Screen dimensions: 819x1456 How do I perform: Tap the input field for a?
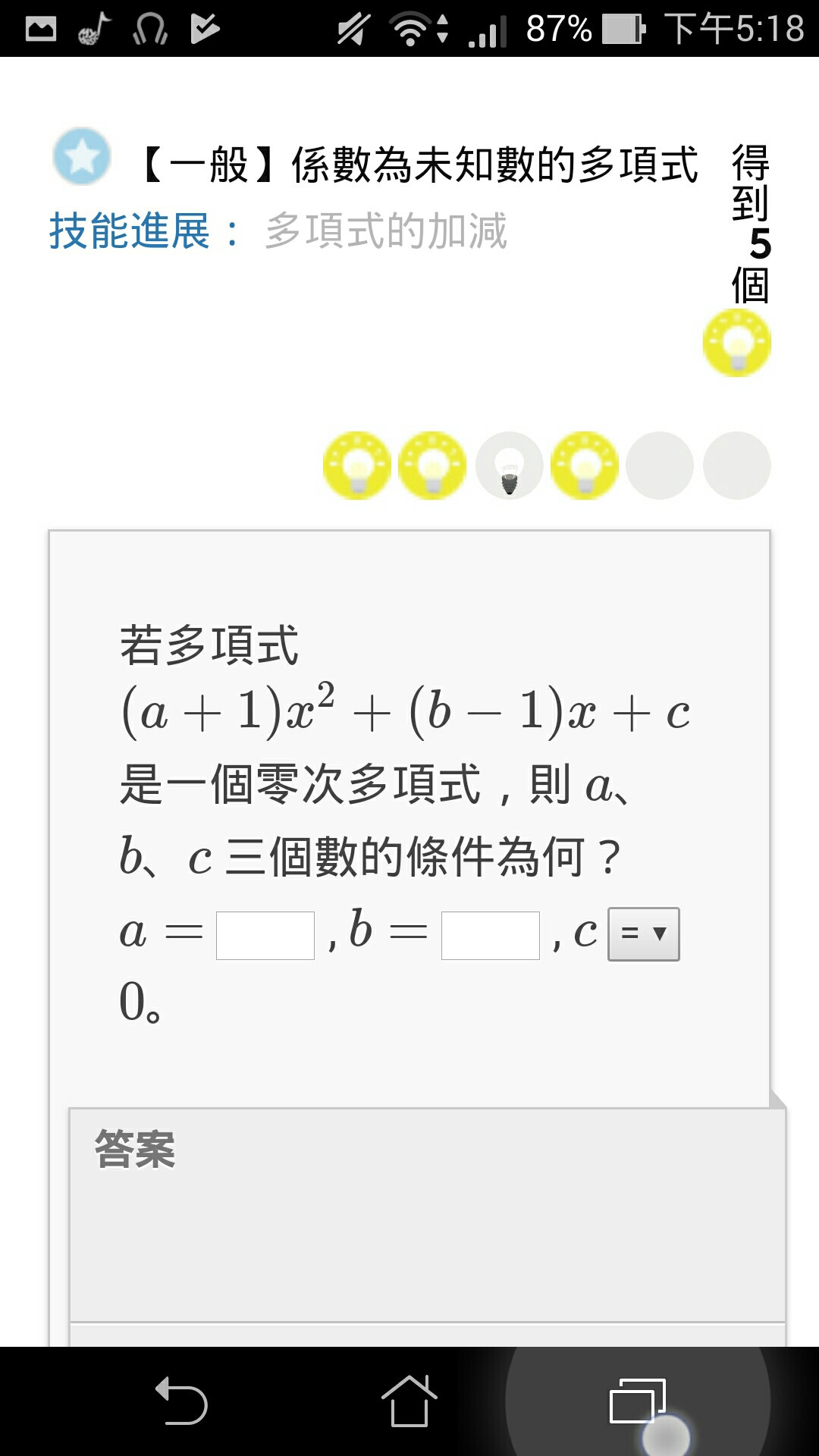pyautogui.click(x=265, y=936)
